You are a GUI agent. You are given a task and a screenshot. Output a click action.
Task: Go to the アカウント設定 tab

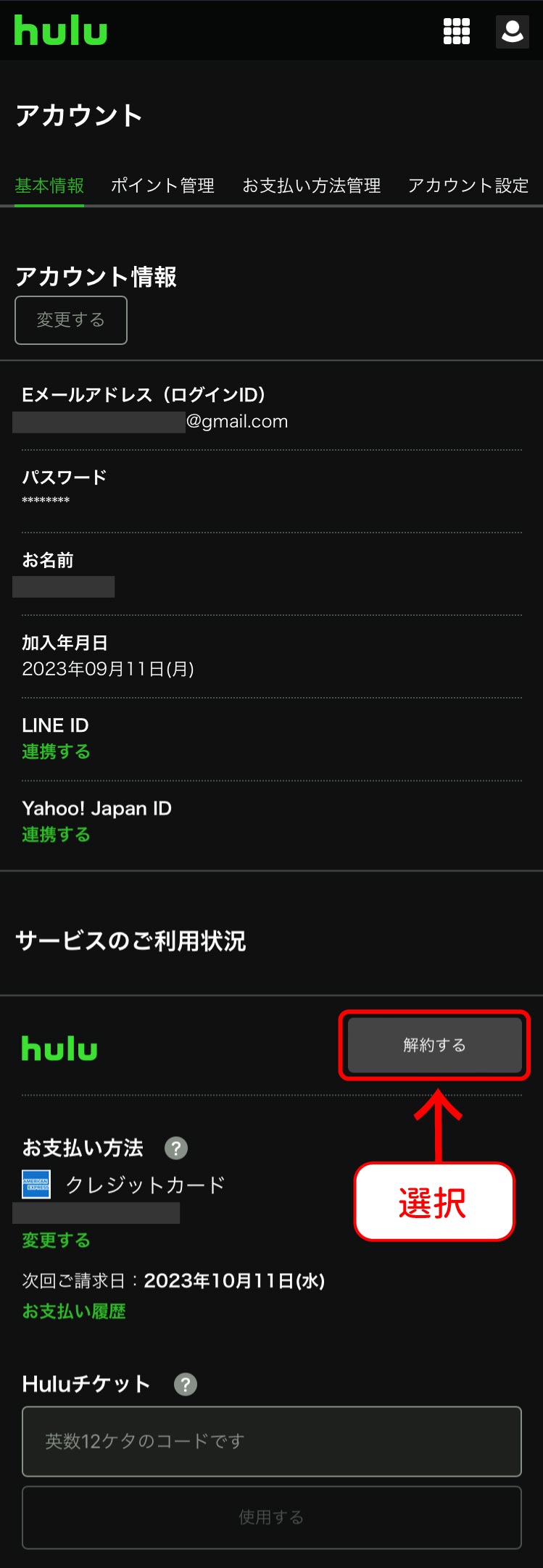pos(468,185)
